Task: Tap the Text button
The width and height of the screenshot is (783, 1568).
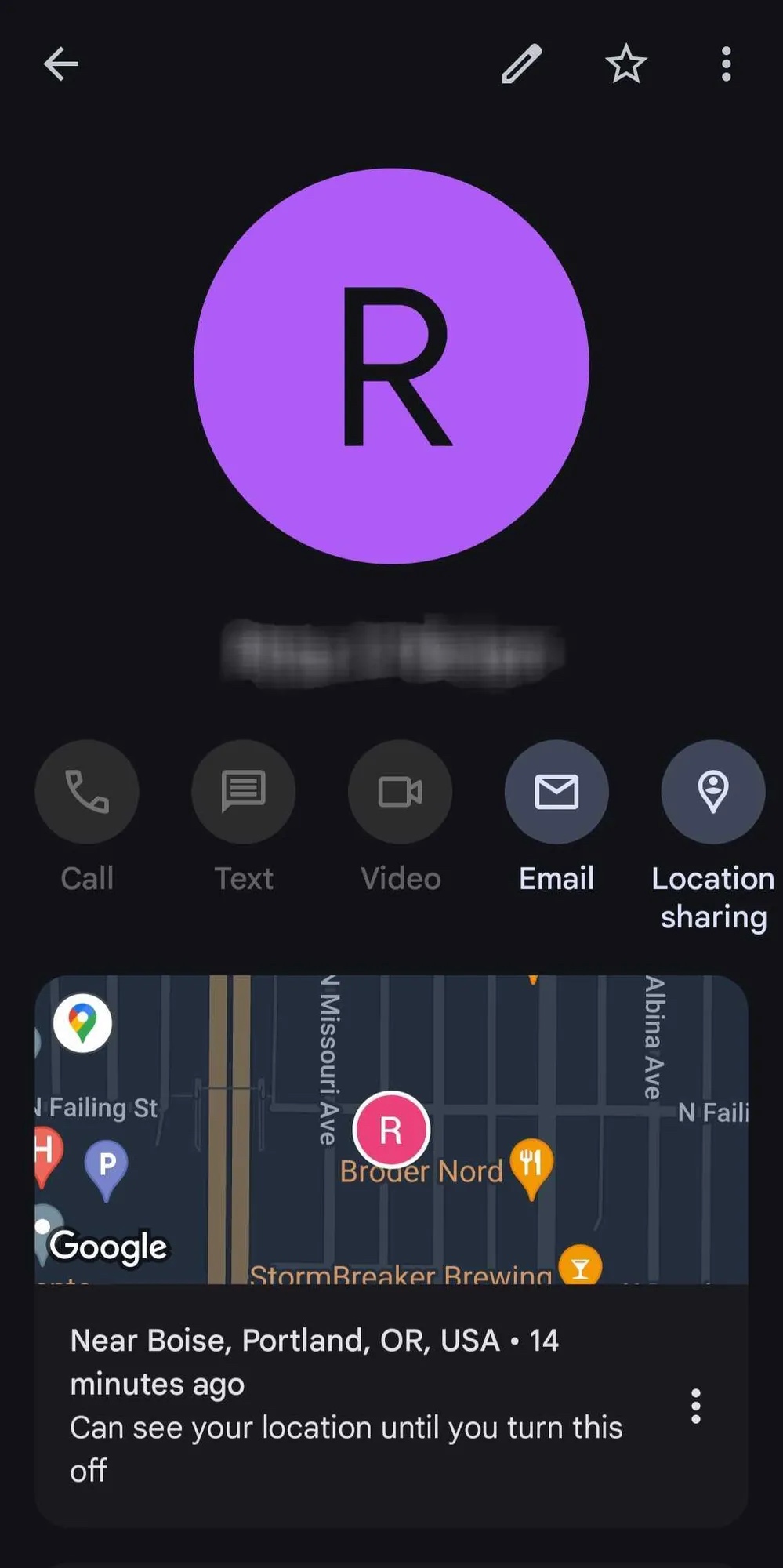Action: (244, 792)
